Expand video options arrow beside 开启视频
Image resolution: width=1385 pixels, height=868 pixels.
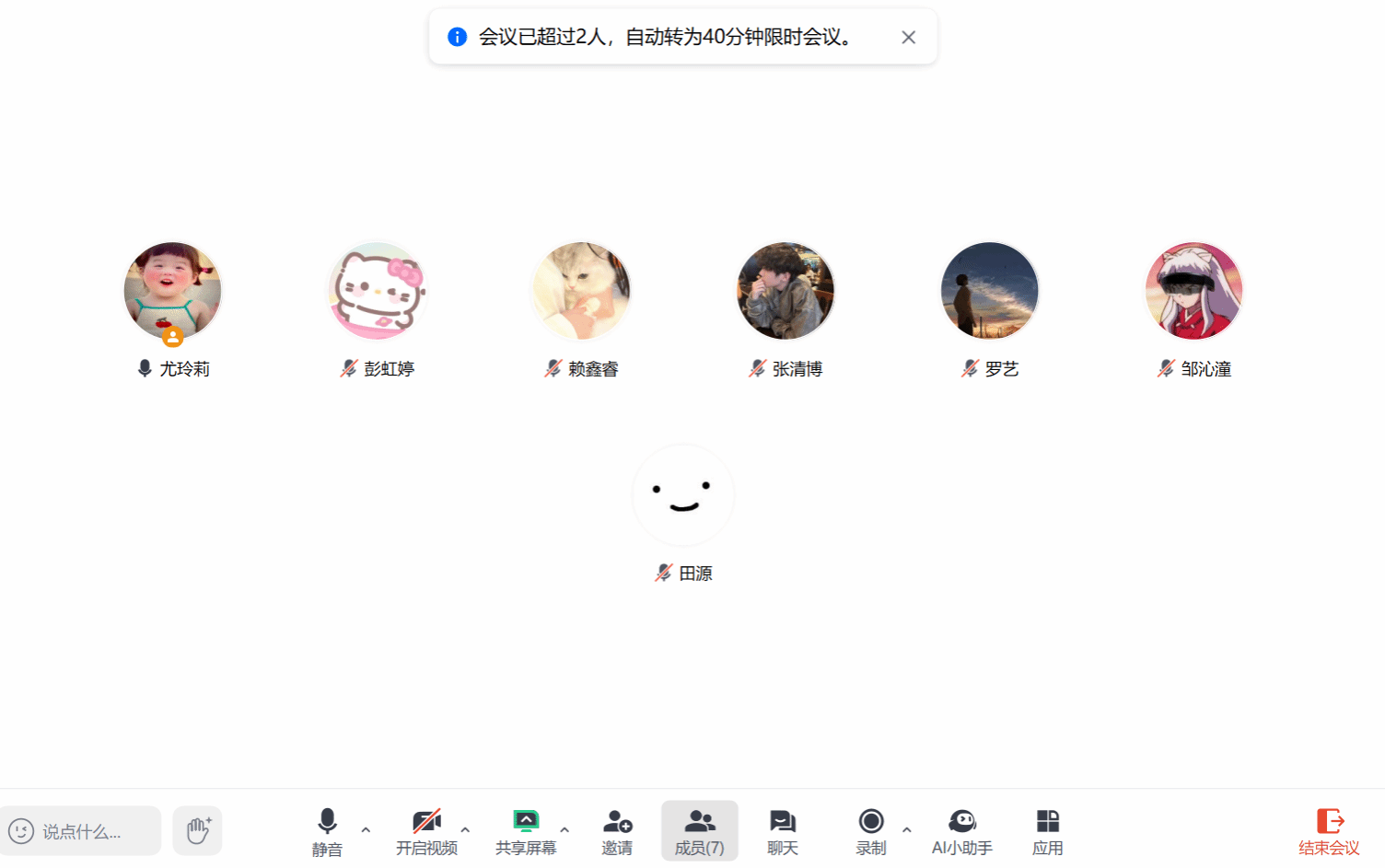point(465,830)
